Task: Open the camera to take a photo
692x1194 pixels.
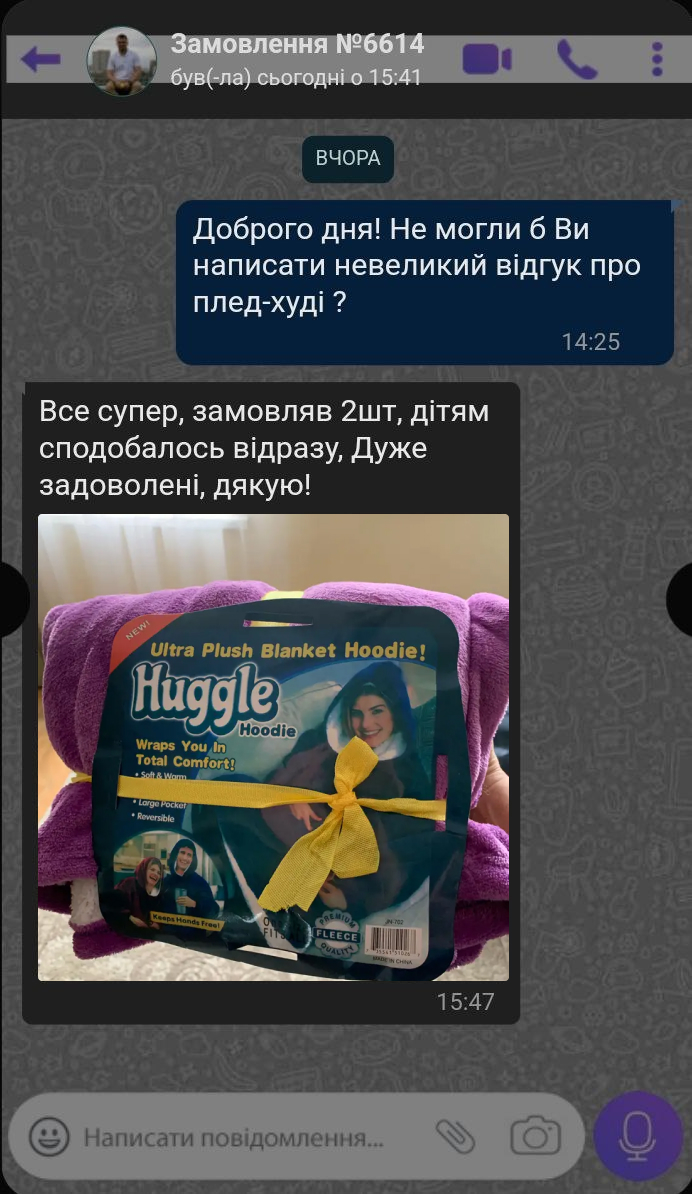Action: pyautogui.click(x=535, y=1136)
